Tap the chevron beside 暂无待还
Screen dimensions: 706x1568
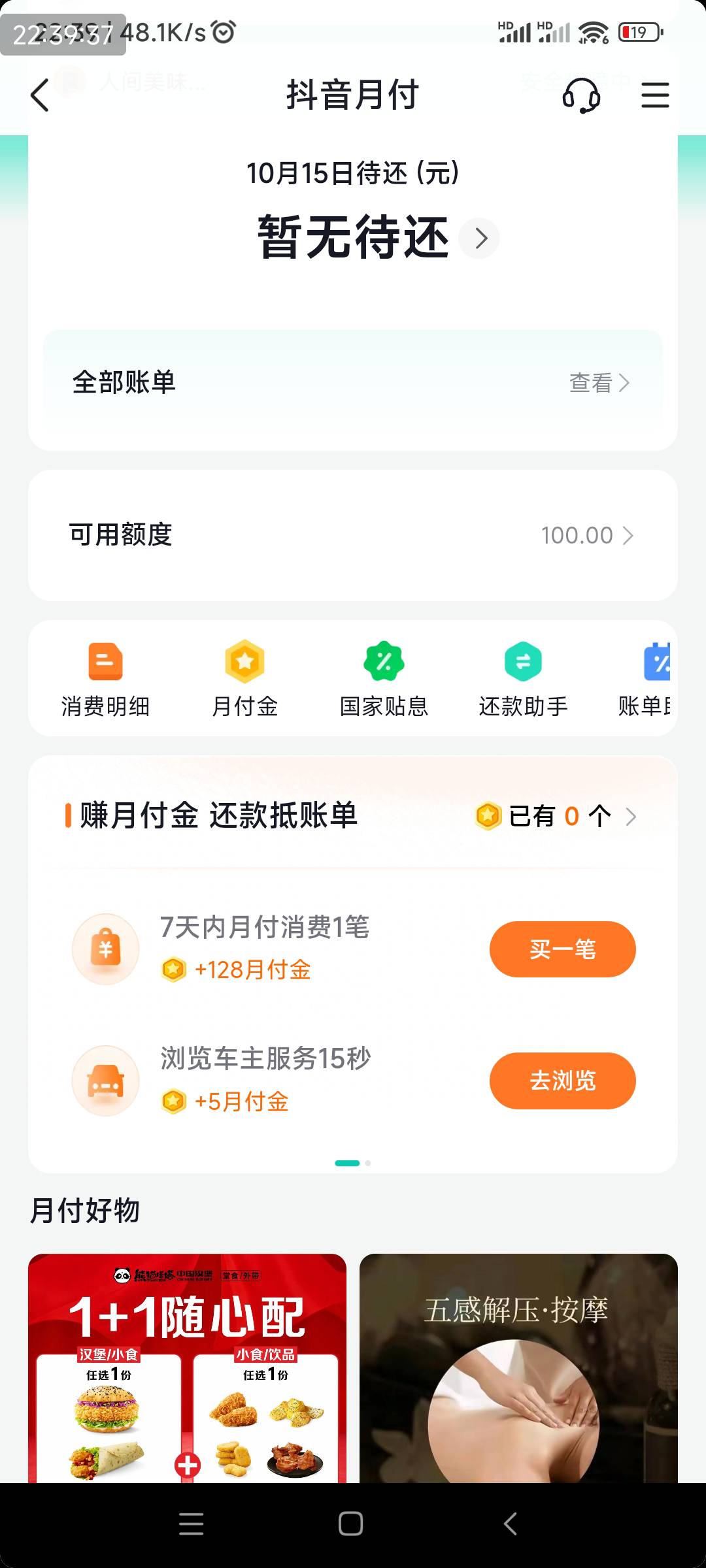[479, 238]
